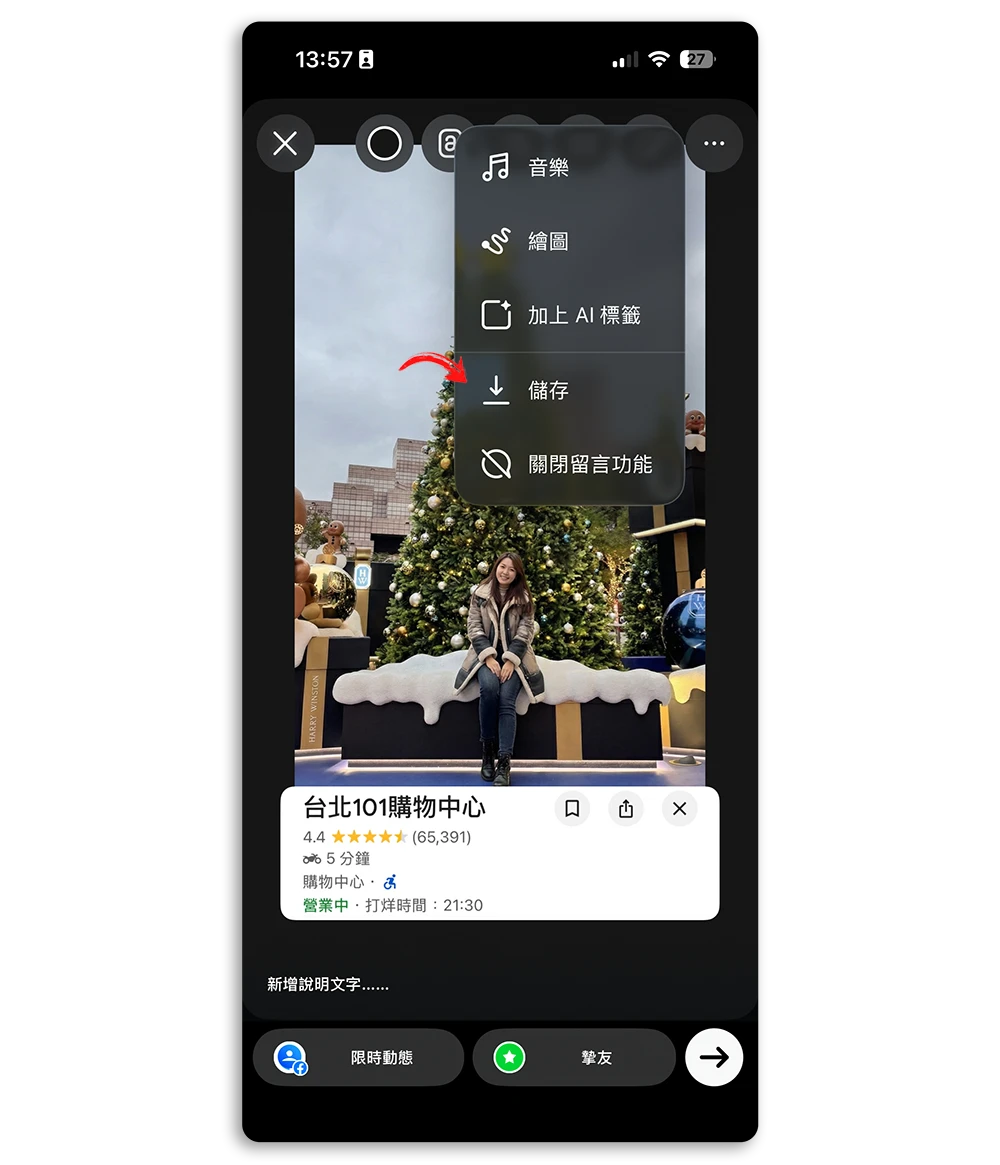The height and width of the screenshot is (1165, 1000).
Task: Dismiss the location card with its X
Action: coord(679,809)
